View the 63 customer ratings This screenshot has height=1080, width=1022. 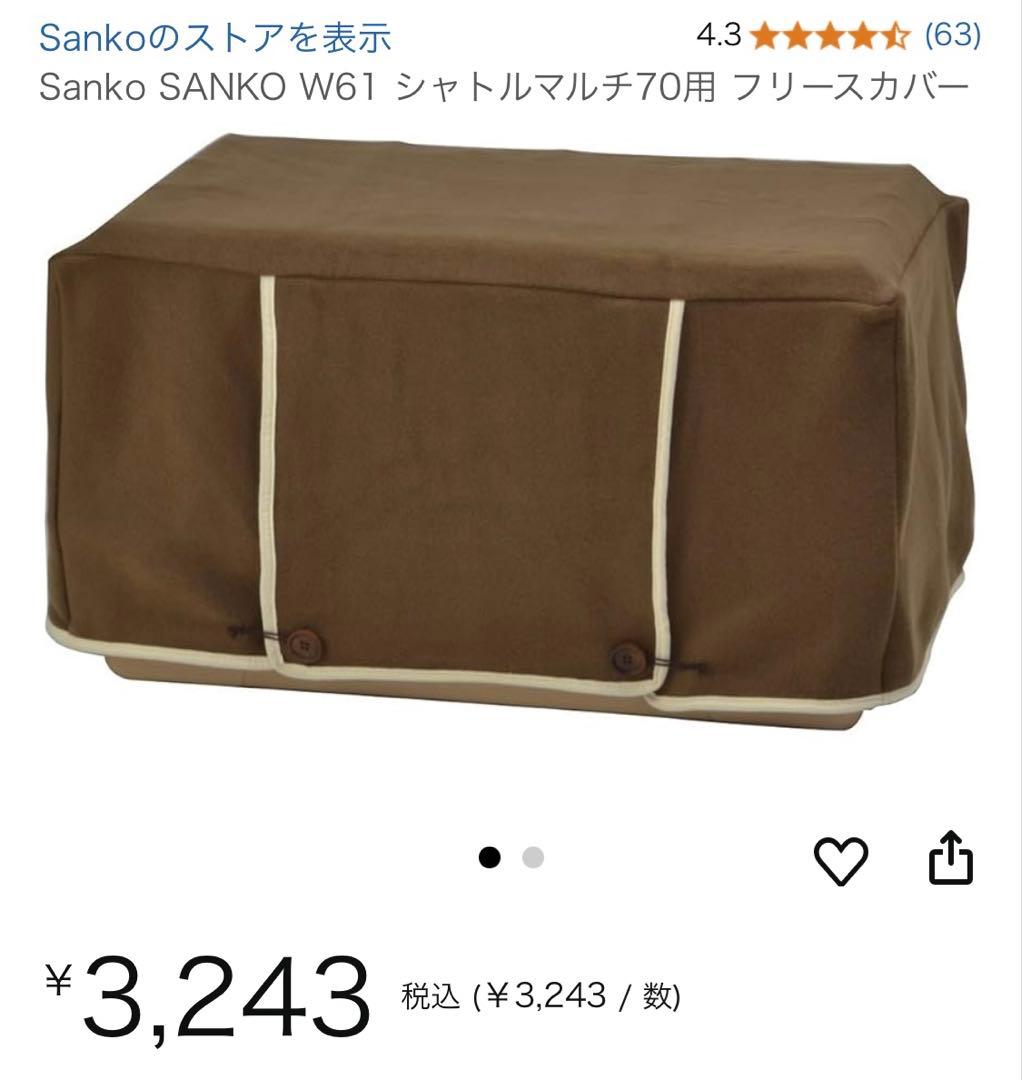[952, 36]
